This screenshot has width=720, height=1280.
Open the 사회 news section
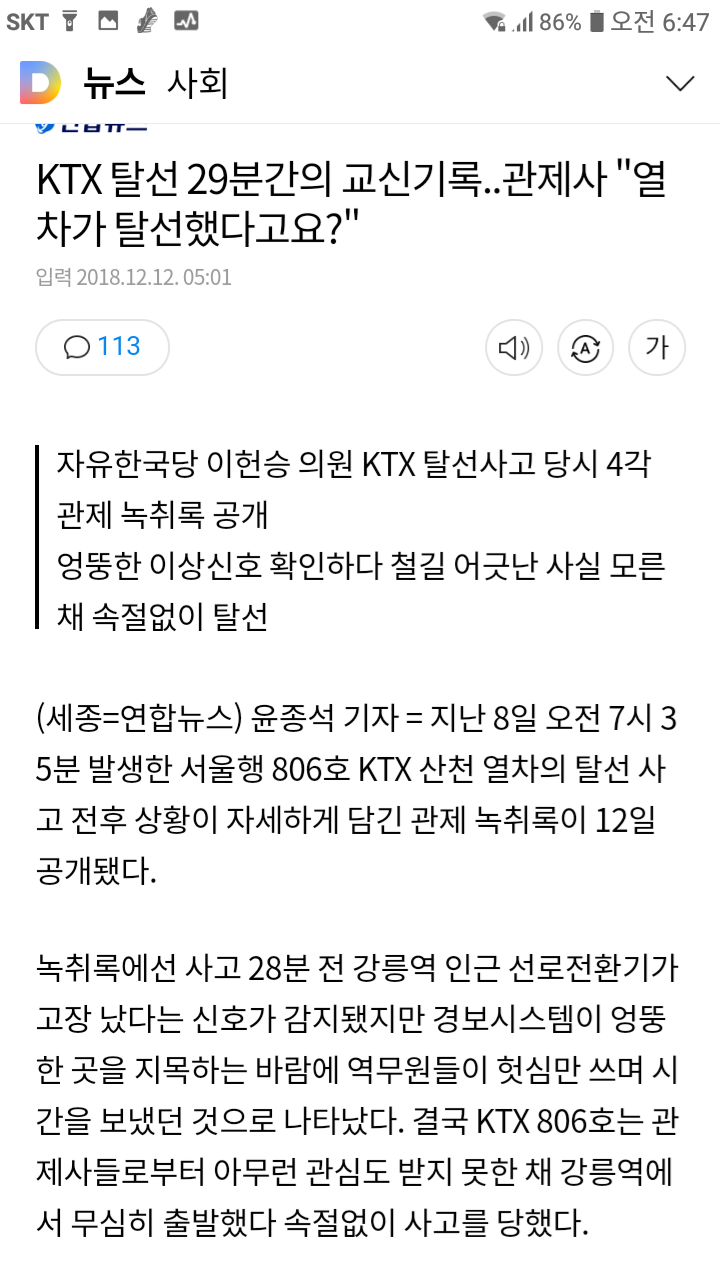tap(199, 83)
